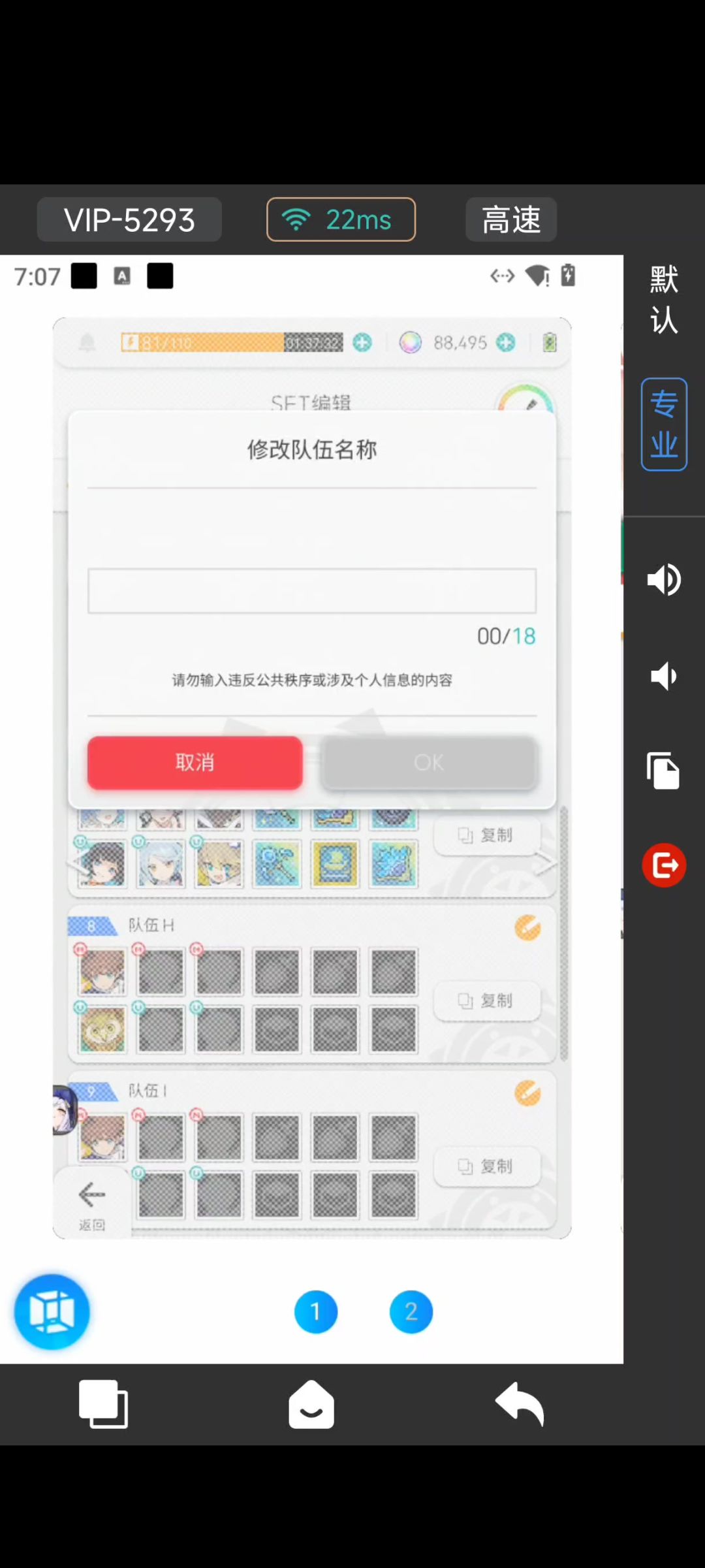The image size is (705, 1568).
Task: Exit the cloud phone with the red icon
Action: (x=664, y=865)
